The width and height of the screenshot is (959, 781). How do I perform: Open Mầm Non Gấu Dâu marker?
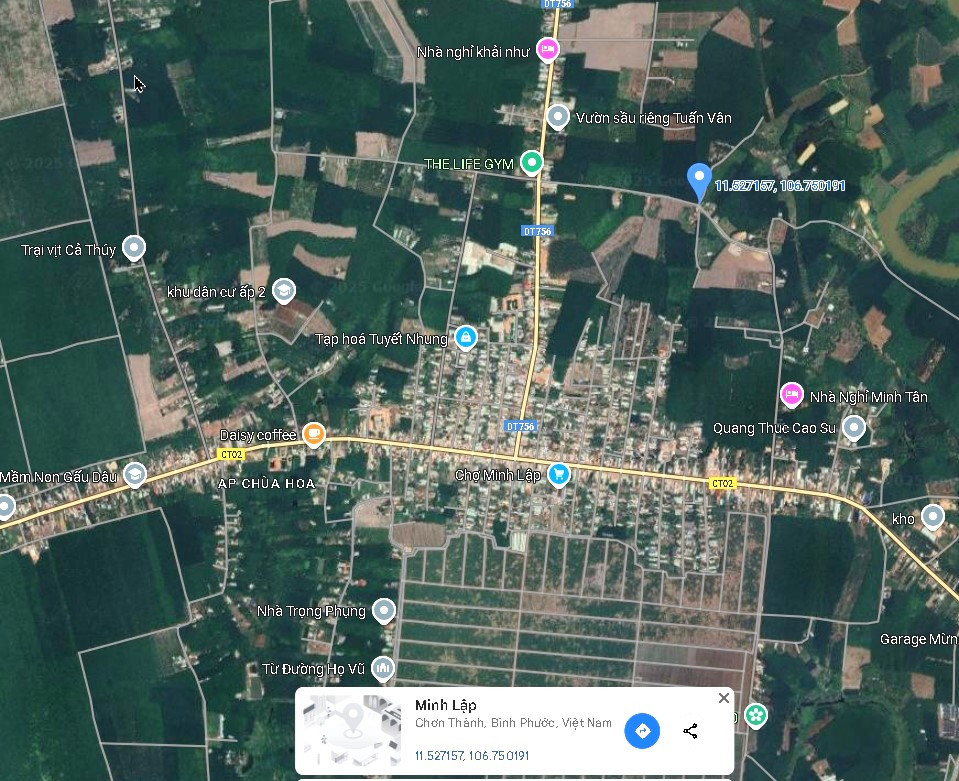click(134, 476)
